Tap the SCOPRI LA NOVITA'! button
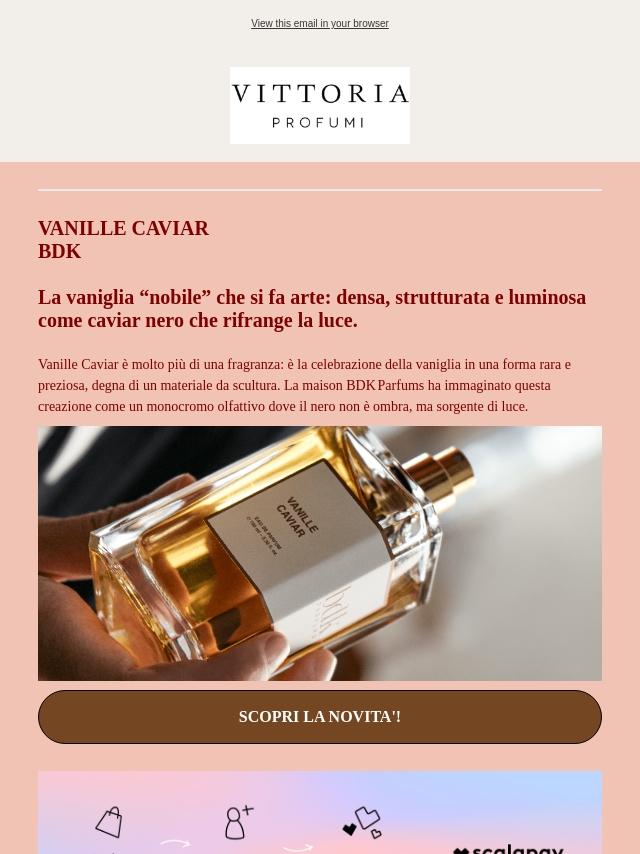This screenshot has width=640, height=854. coord(320,717)
